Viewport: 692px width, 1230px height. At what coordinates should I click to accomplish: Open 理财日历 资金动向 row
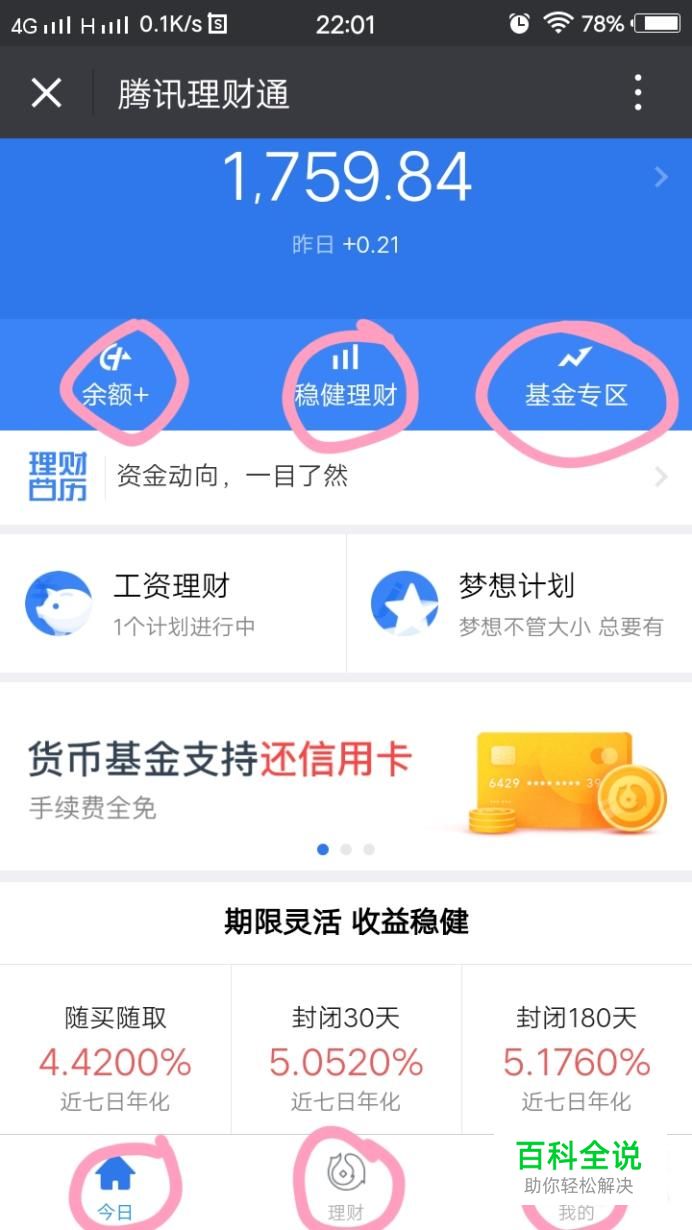(345, 476)
